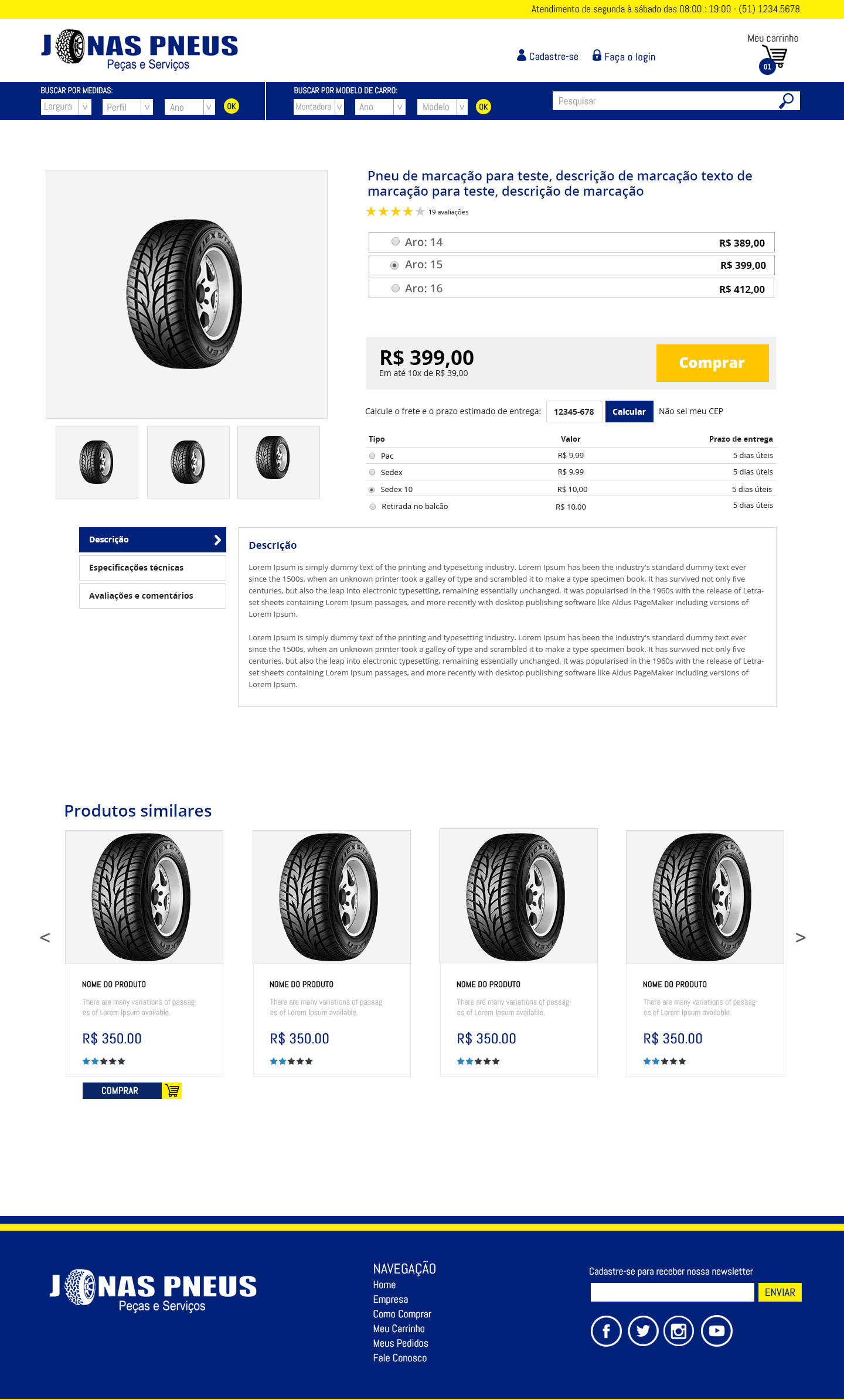The height and width of the screenshot is (1400, 844).
Task: Open the Facebook social icon
Action: (x=606, y=1331)
